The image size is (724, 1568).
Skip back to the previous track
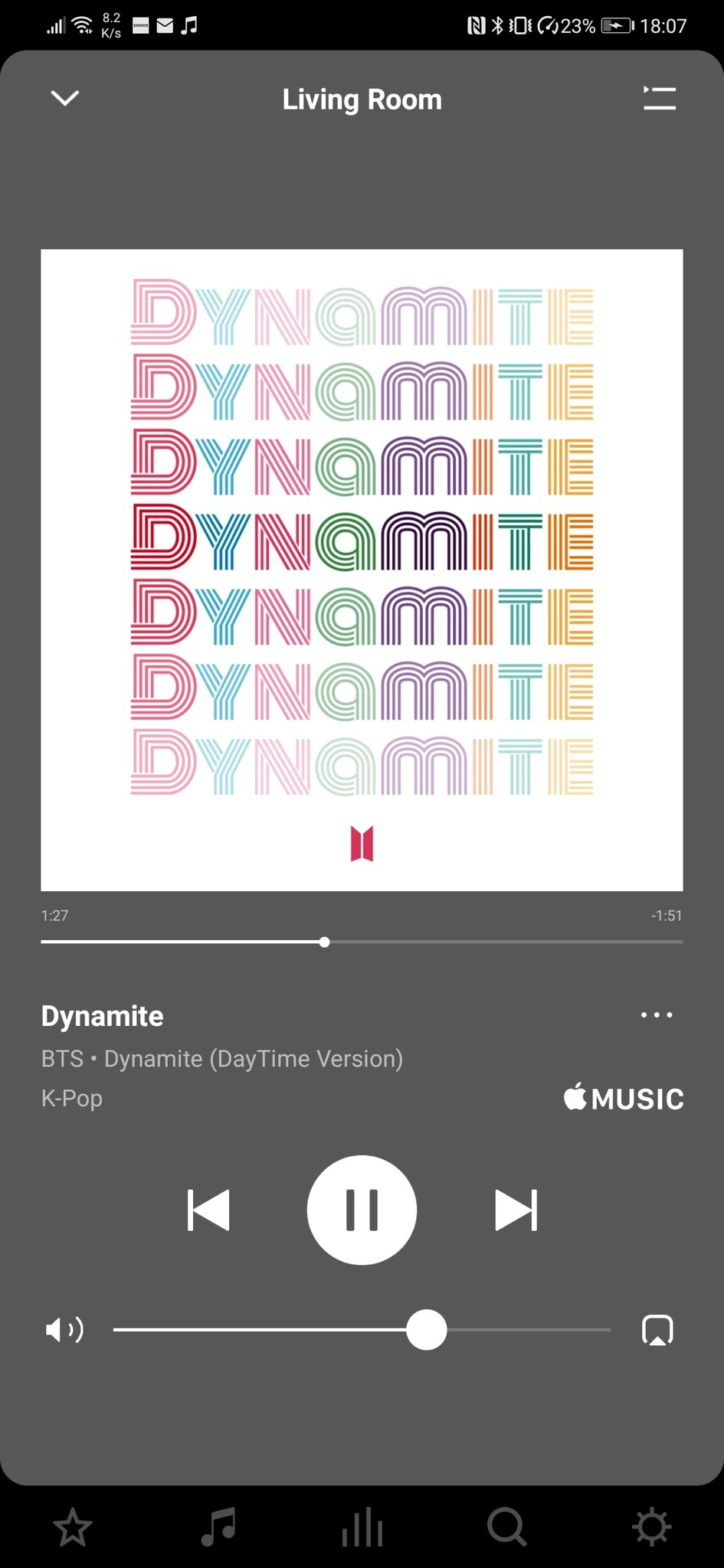coord(208,1210)
